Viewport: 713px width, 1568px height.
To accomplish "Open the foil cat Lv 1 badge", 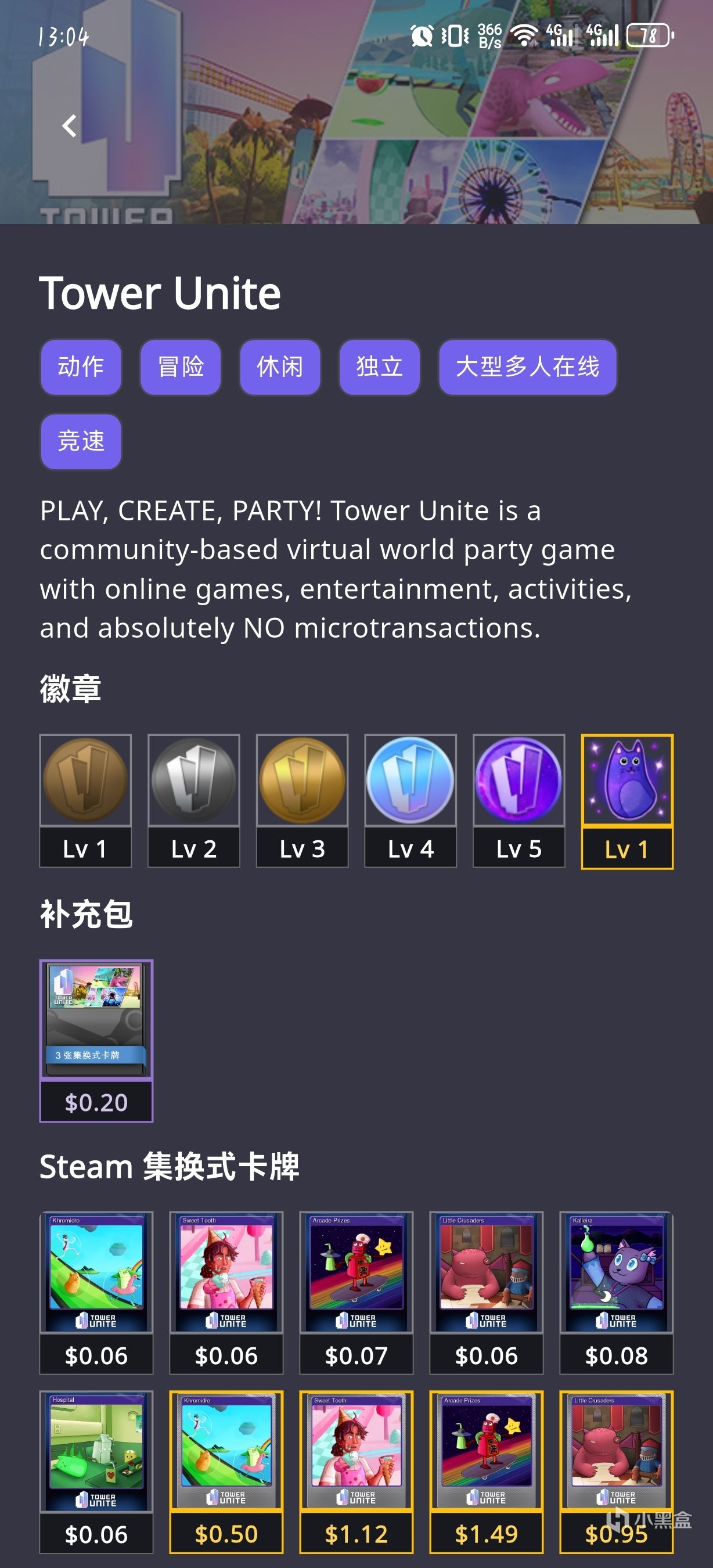I will 626,800.
